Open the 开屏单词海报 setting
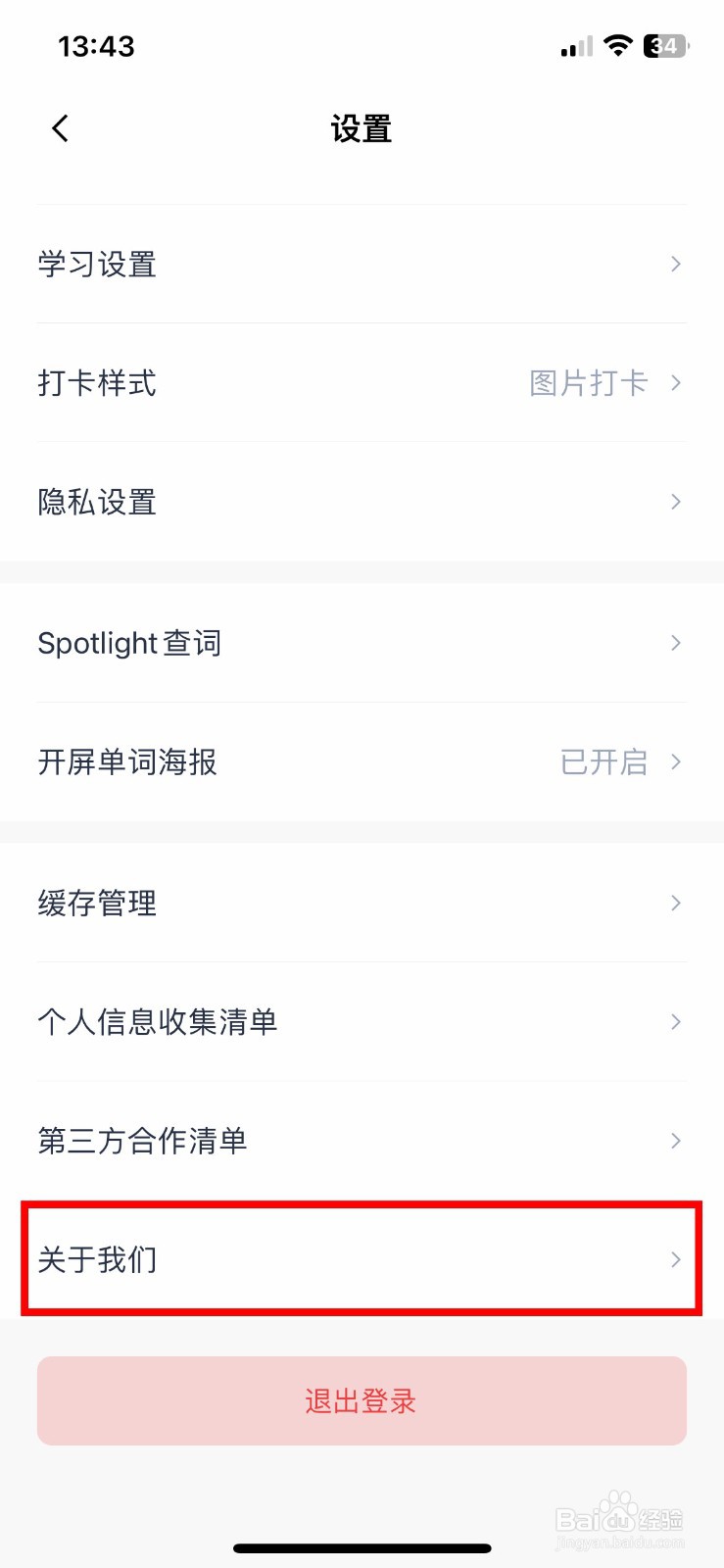Screen dimensions: 724x1568 (362, 761)
